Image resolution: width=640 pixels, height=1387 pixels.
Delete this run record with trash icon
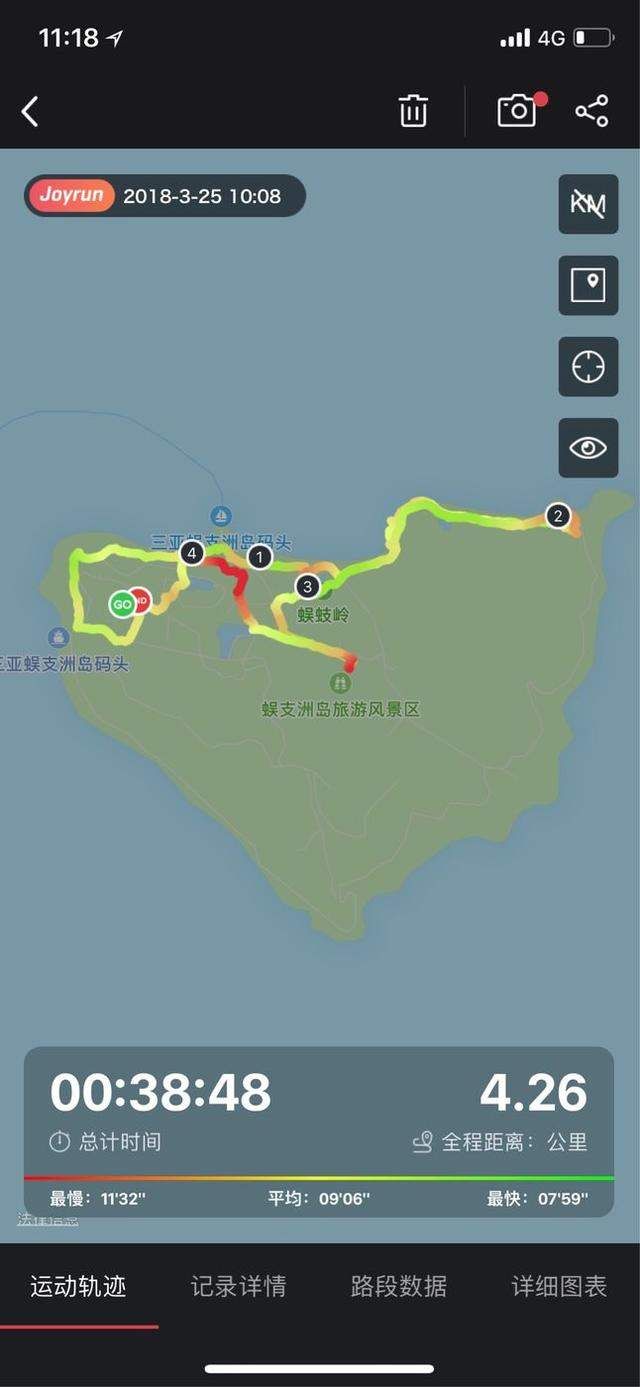[413, 111]
